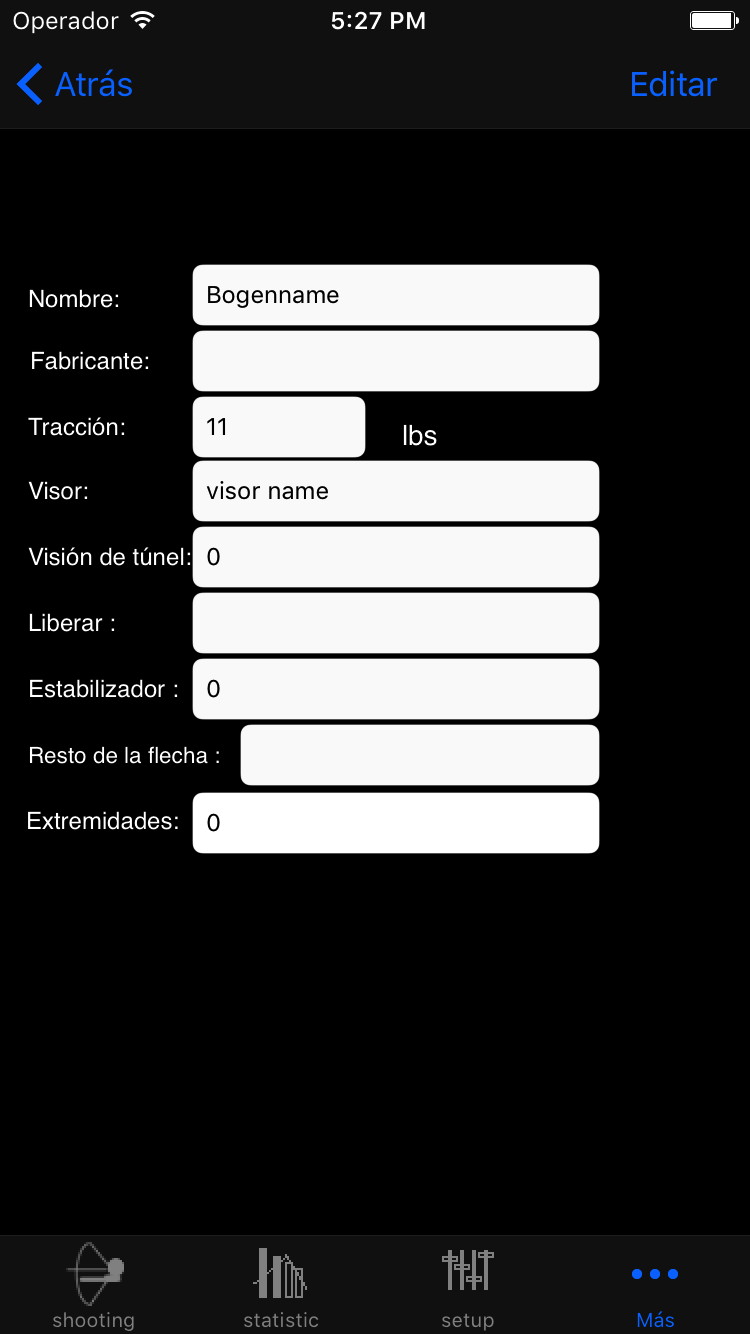Viewport: 750px width, 1334px height.
Task: Tap the Visor field showing visor name
Action: tap(395, 491)
